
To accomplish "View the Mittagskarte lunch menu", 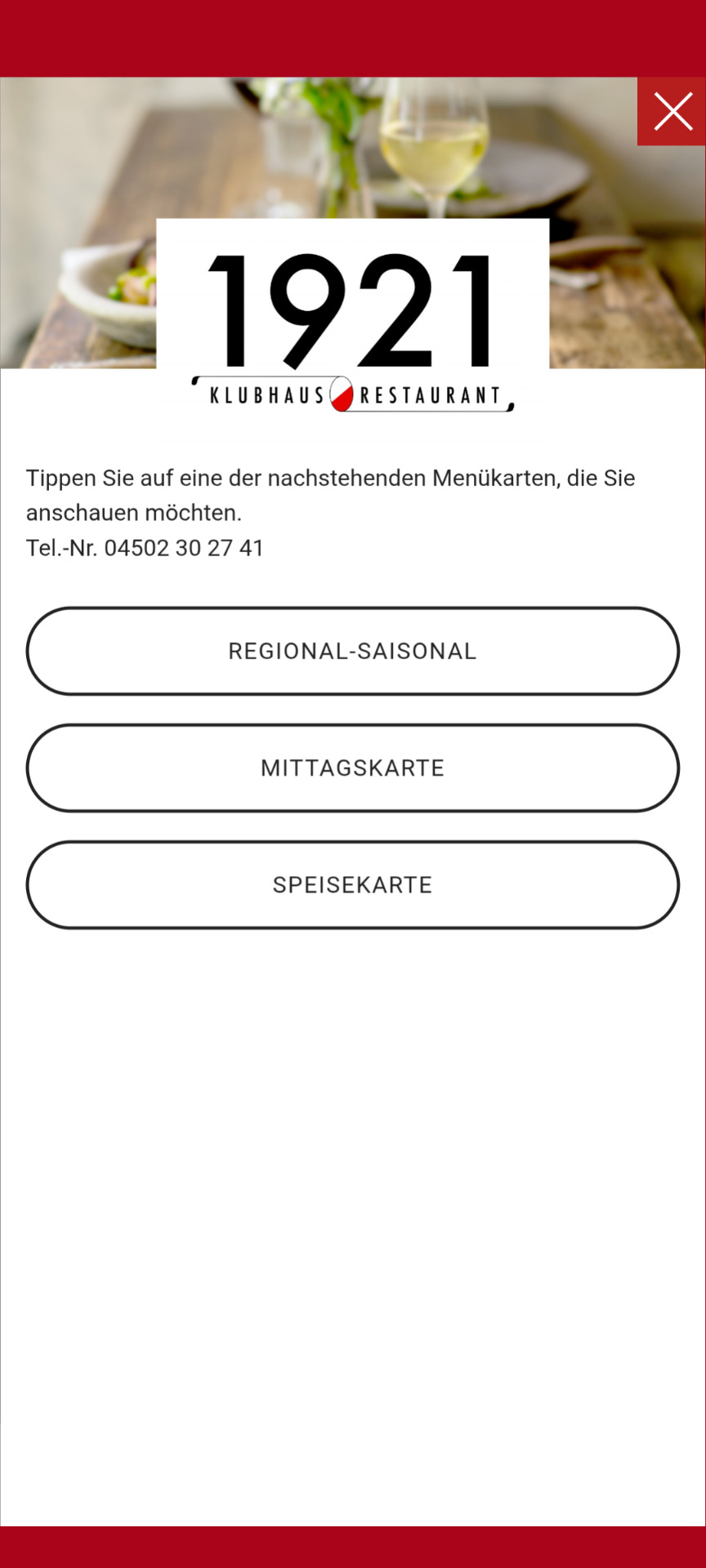I will coord(353,768).
